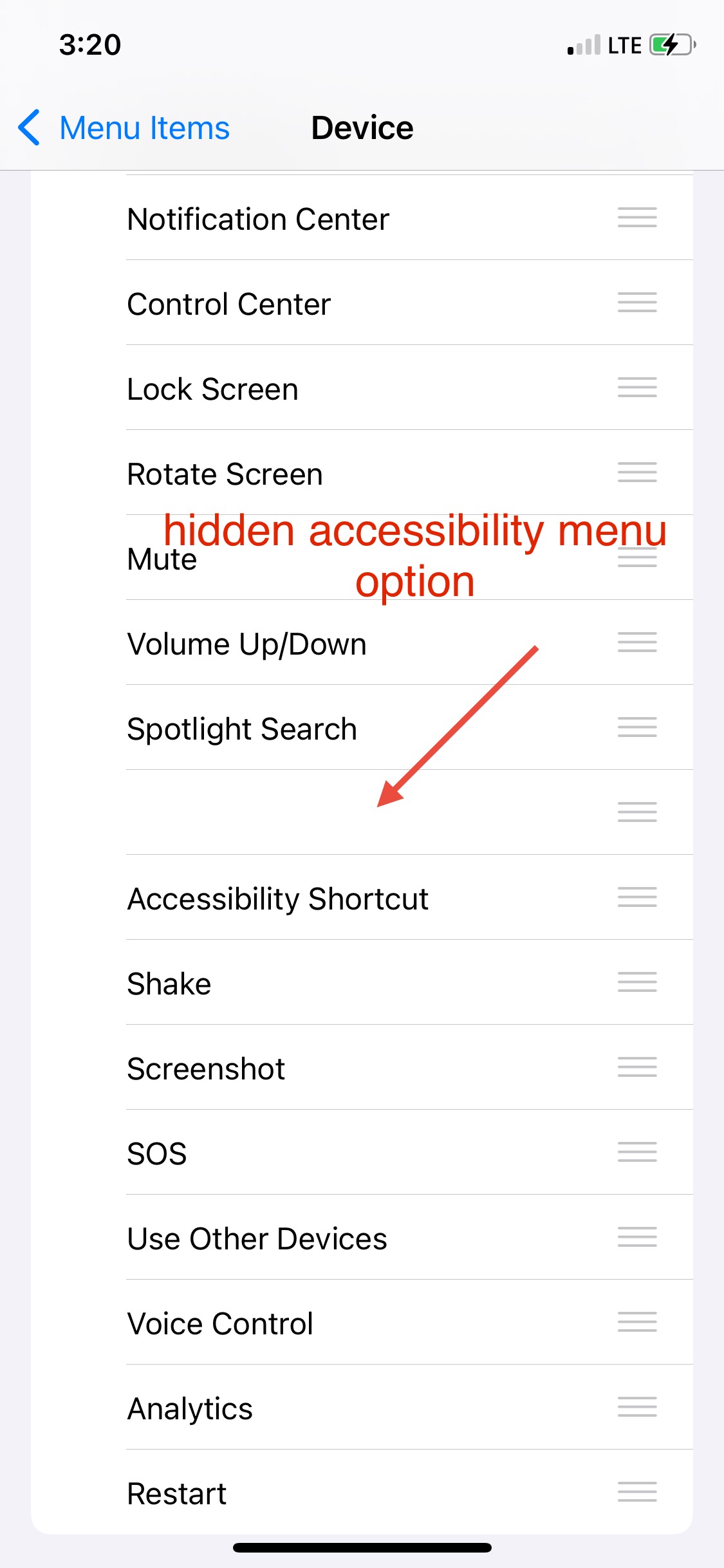Select the Lock Screen option
Image resolution: width=724 pixels, height=1568 pixels.
pyautogui.click(x=362, y=387)
